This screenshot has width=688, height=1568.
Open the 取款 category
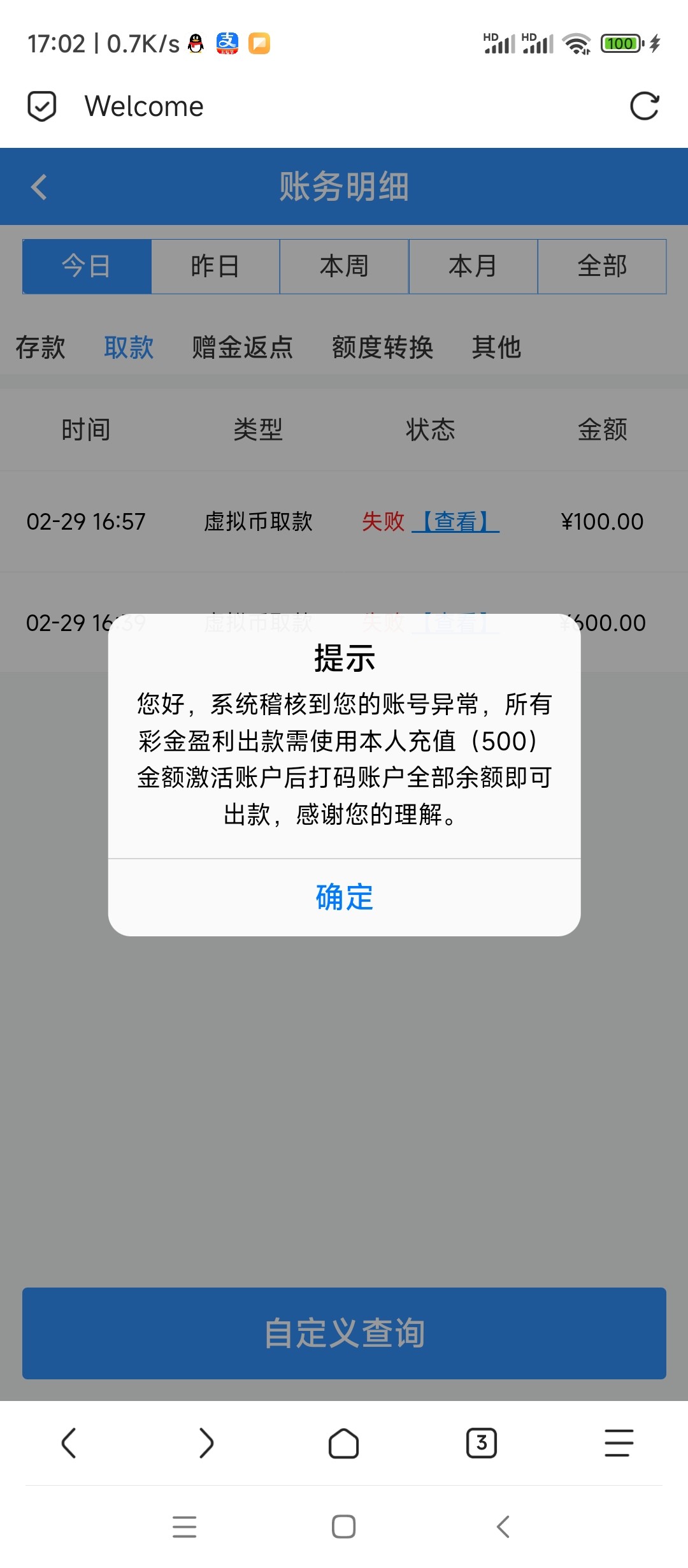tap(129, 348)
